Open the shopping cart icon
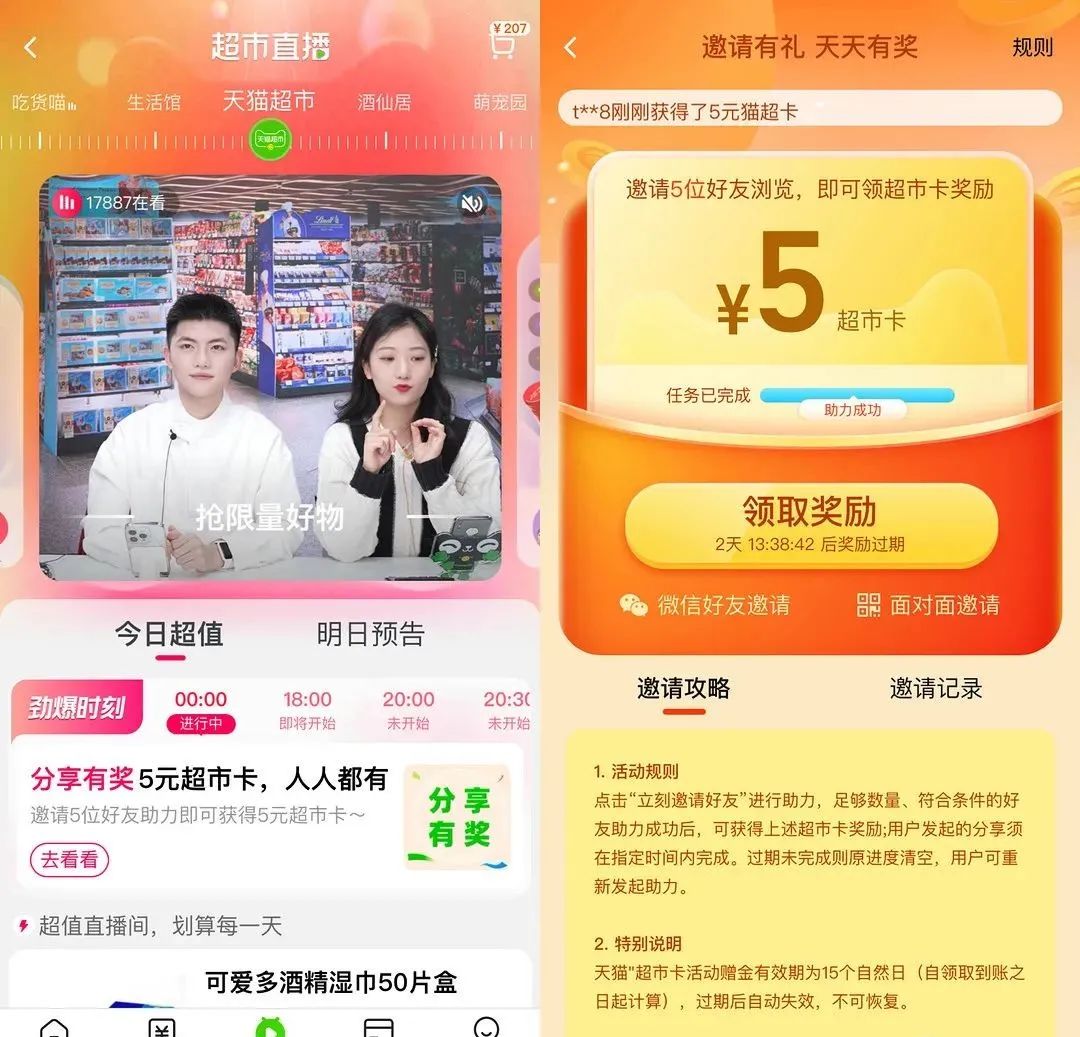This screenshot has width=1080, height=1037. 504,43
